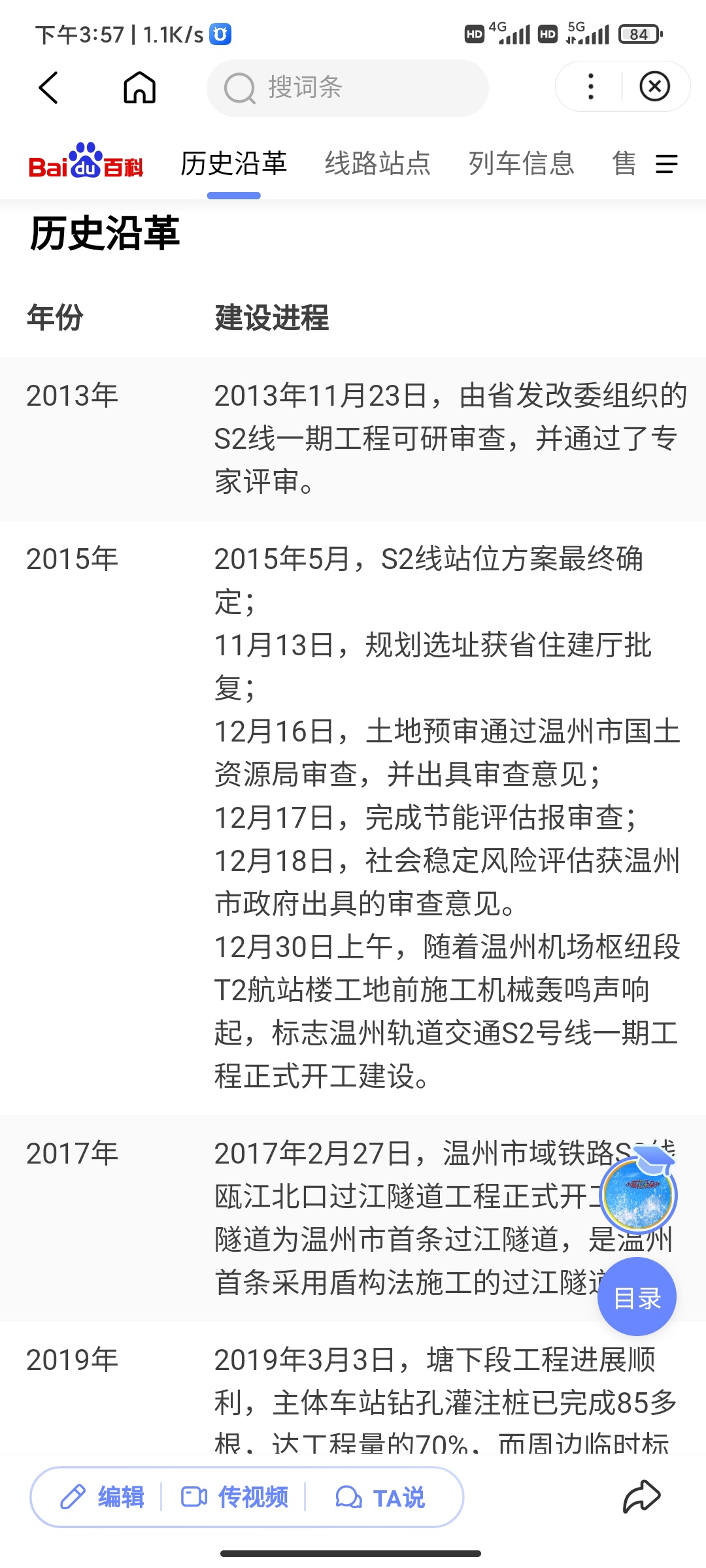Open the TA说 comments
This screenshot has height=1568, width=706.
pyautogui.click(x=380, y=1497)
